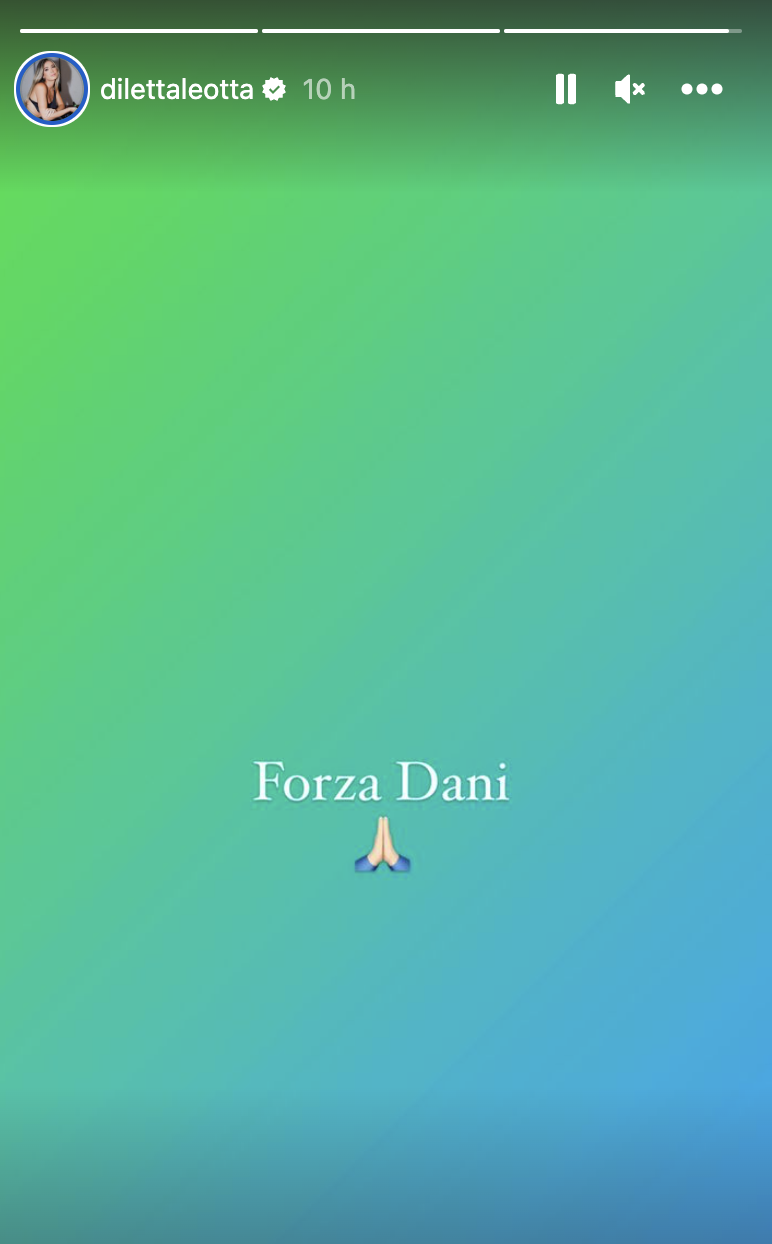Screen dimensions: 772x1244
Task: Tap the dilettaleotta username
Action: click(x=177, y=89)
